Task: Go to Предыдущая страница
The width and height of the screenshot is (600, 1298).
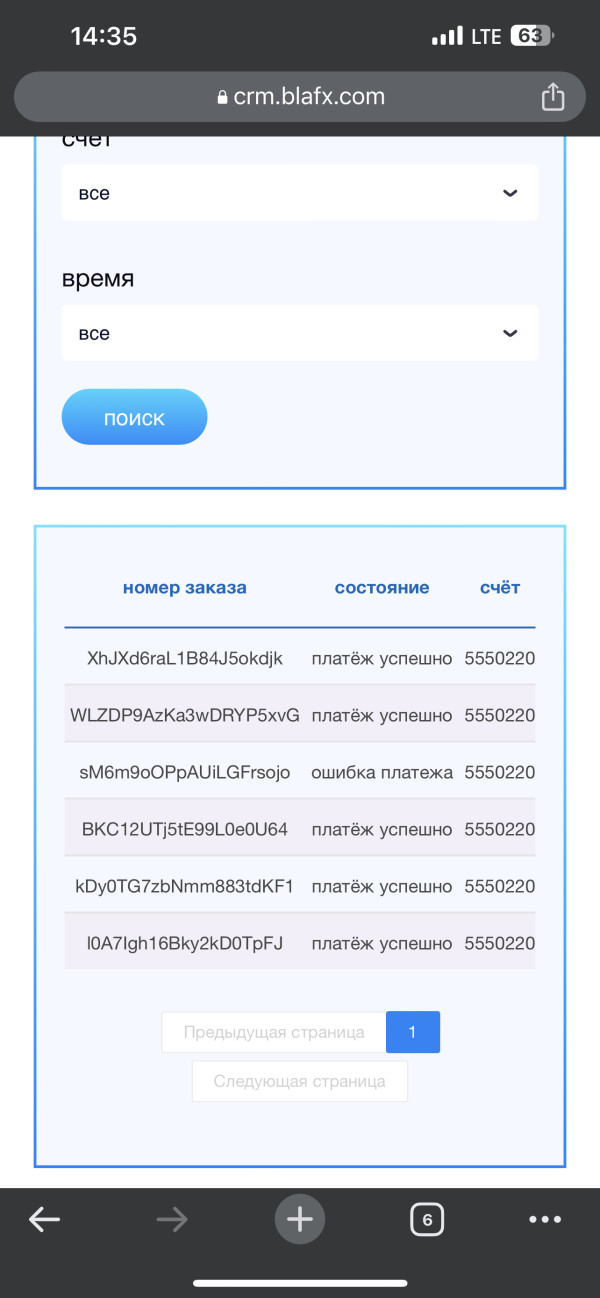Action: pos(274,1032)
